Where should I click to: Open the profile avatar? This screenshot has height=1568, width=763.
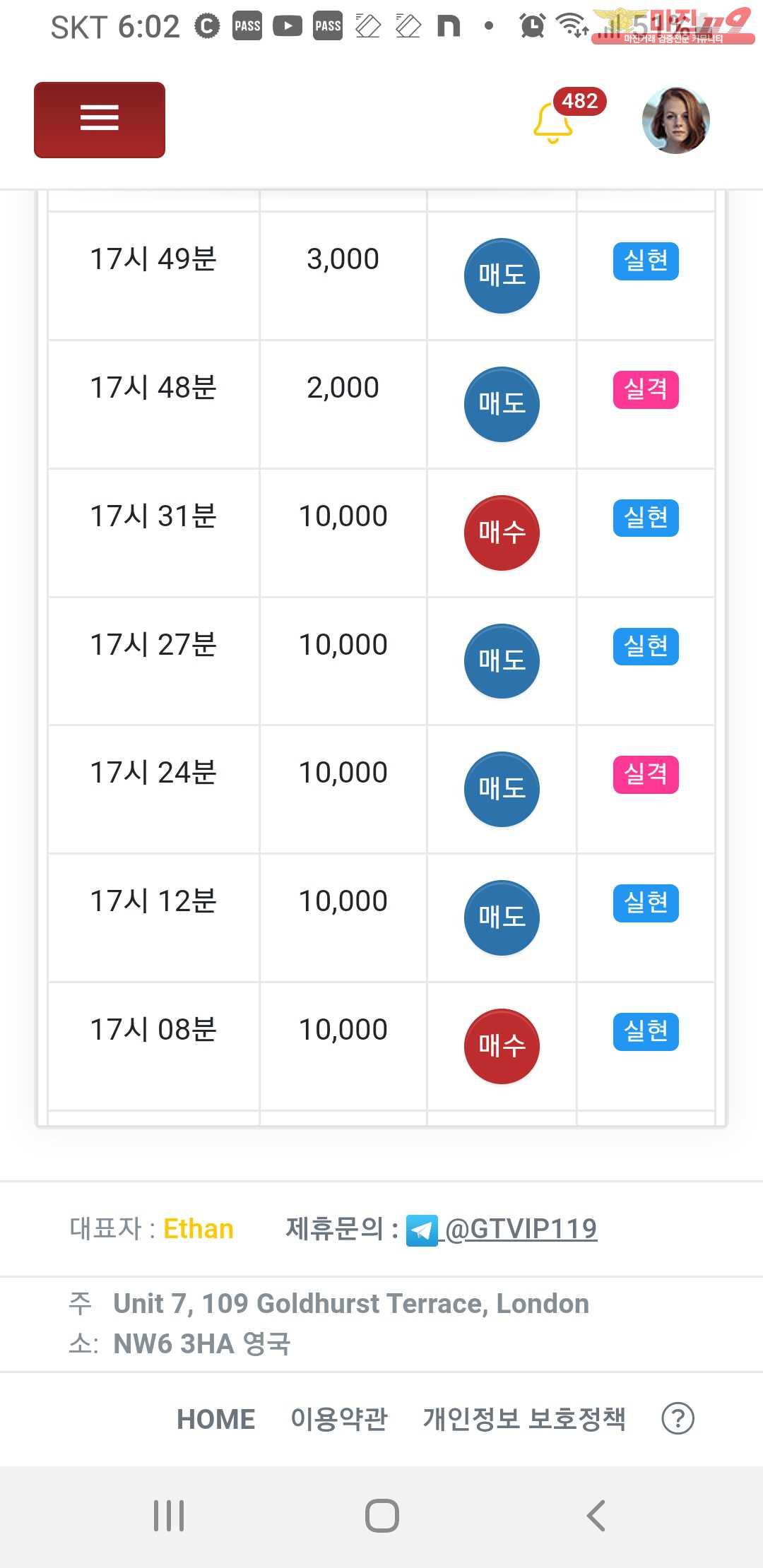point(675,120)
